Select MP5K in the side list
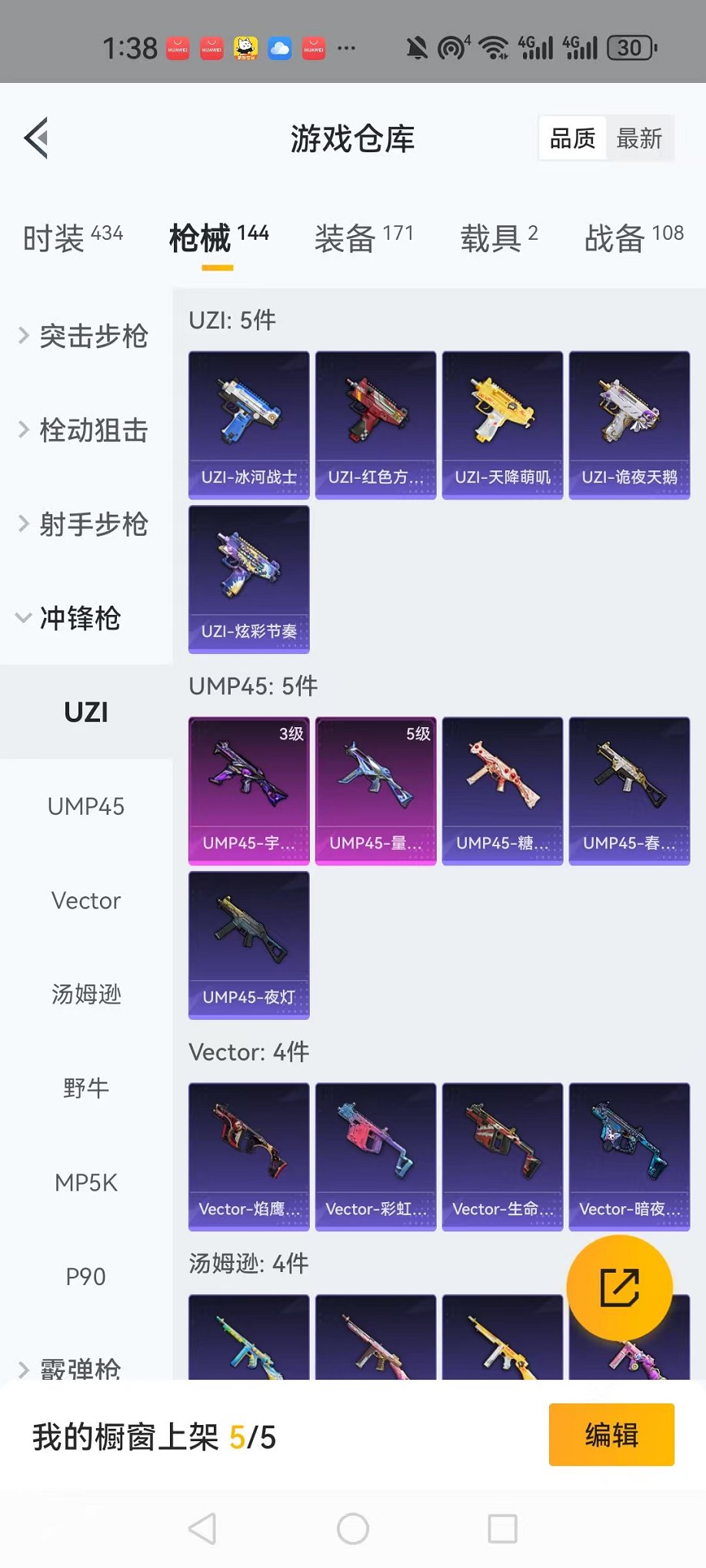706x1568 pixels. pyautogui.click(x=86, y=1182)
